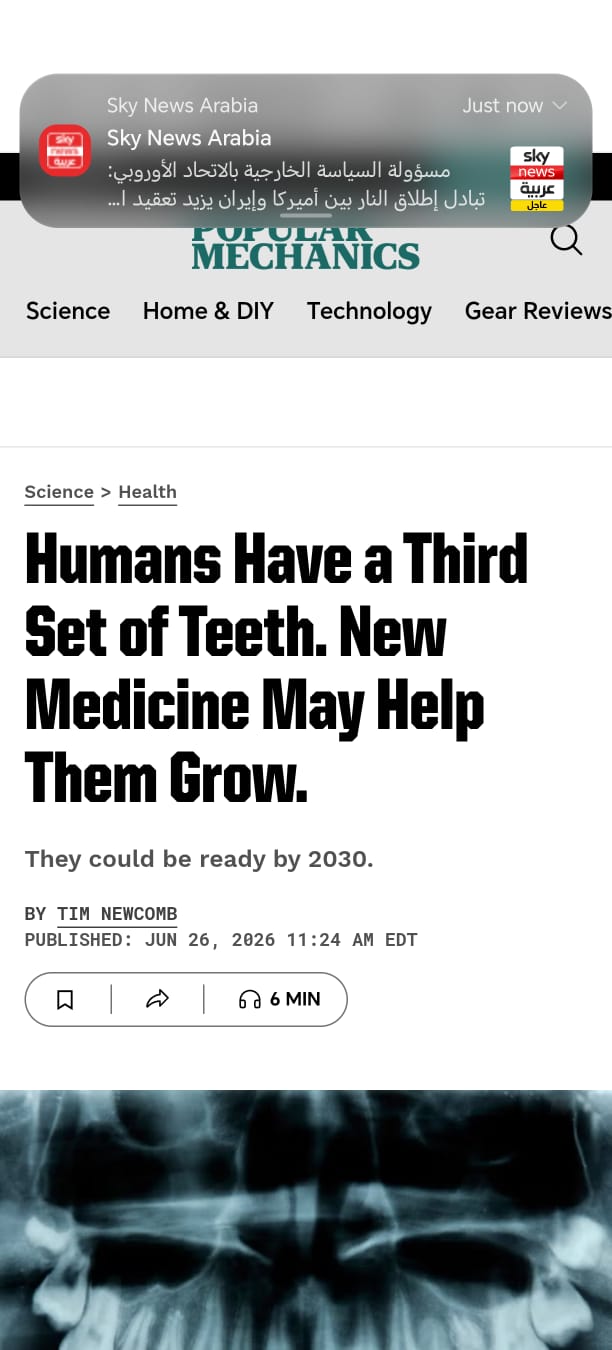Open author Tim Newcomb's page
The image size is (612, 1350).
pyautogui.click(x=117, y=914)
